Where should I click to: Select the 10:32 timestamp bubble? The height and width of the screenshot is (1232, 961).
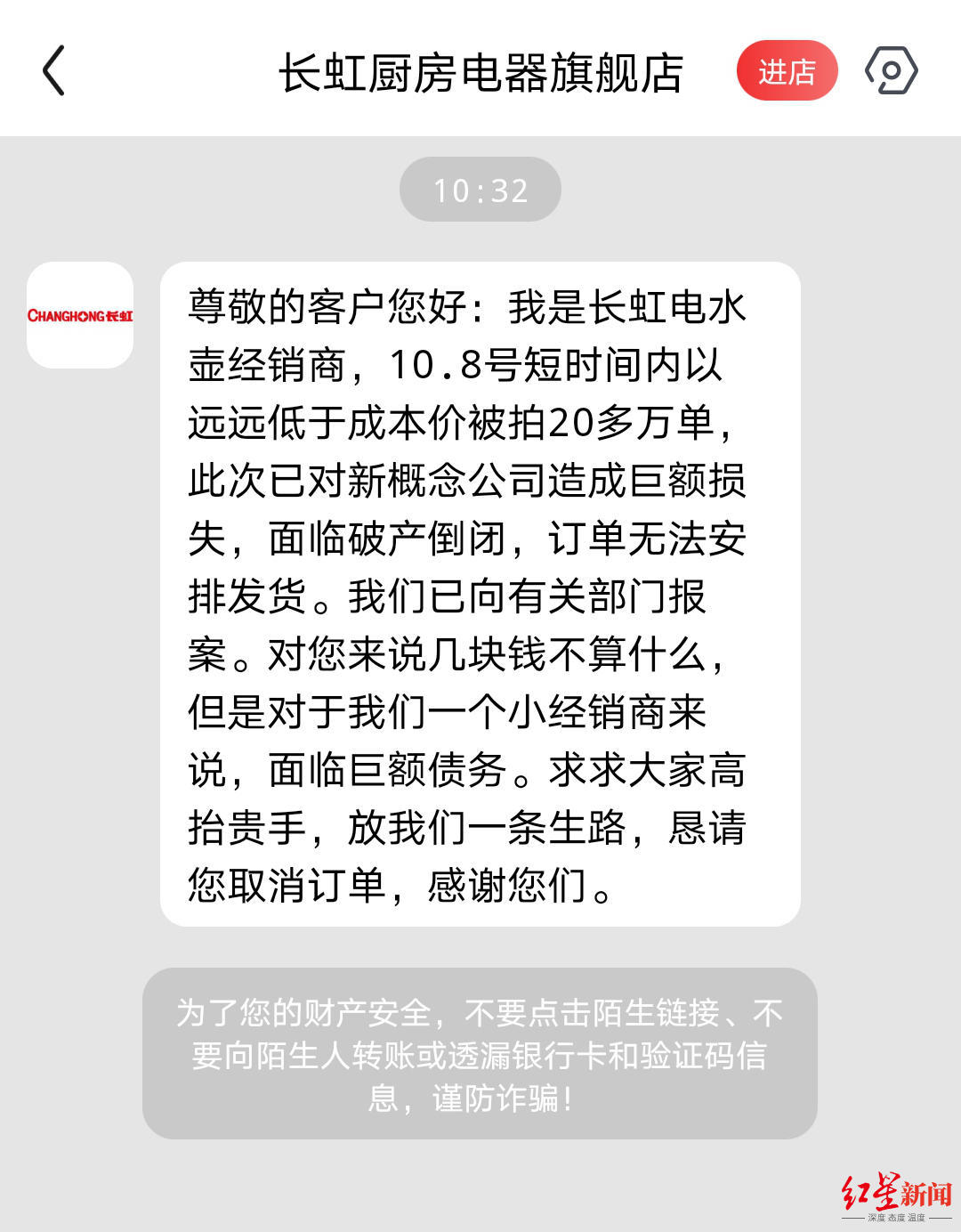pyautogui.click(x=480, y=189)
